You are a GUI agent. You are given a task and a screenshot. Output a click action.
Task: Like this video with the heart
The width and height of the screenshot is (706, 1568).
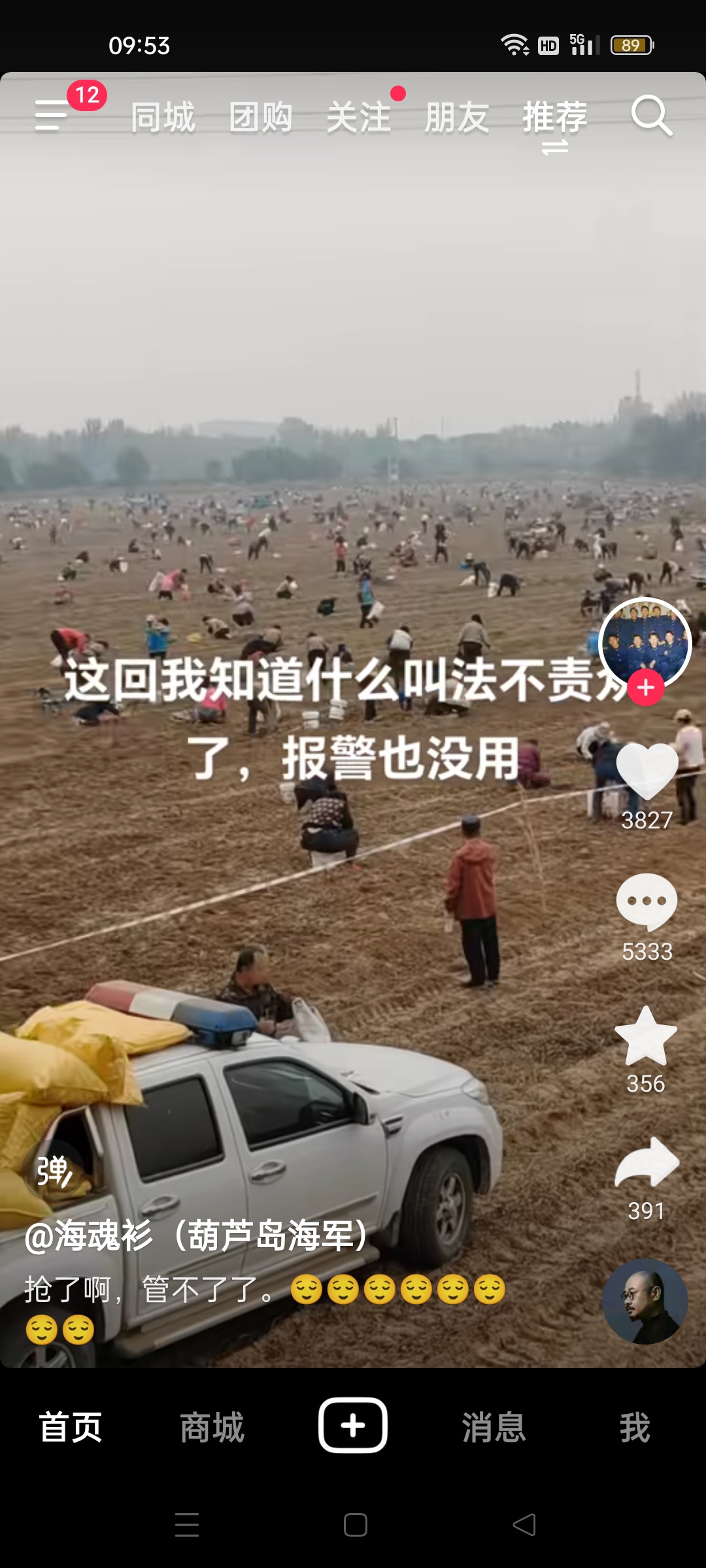[647, 771]
